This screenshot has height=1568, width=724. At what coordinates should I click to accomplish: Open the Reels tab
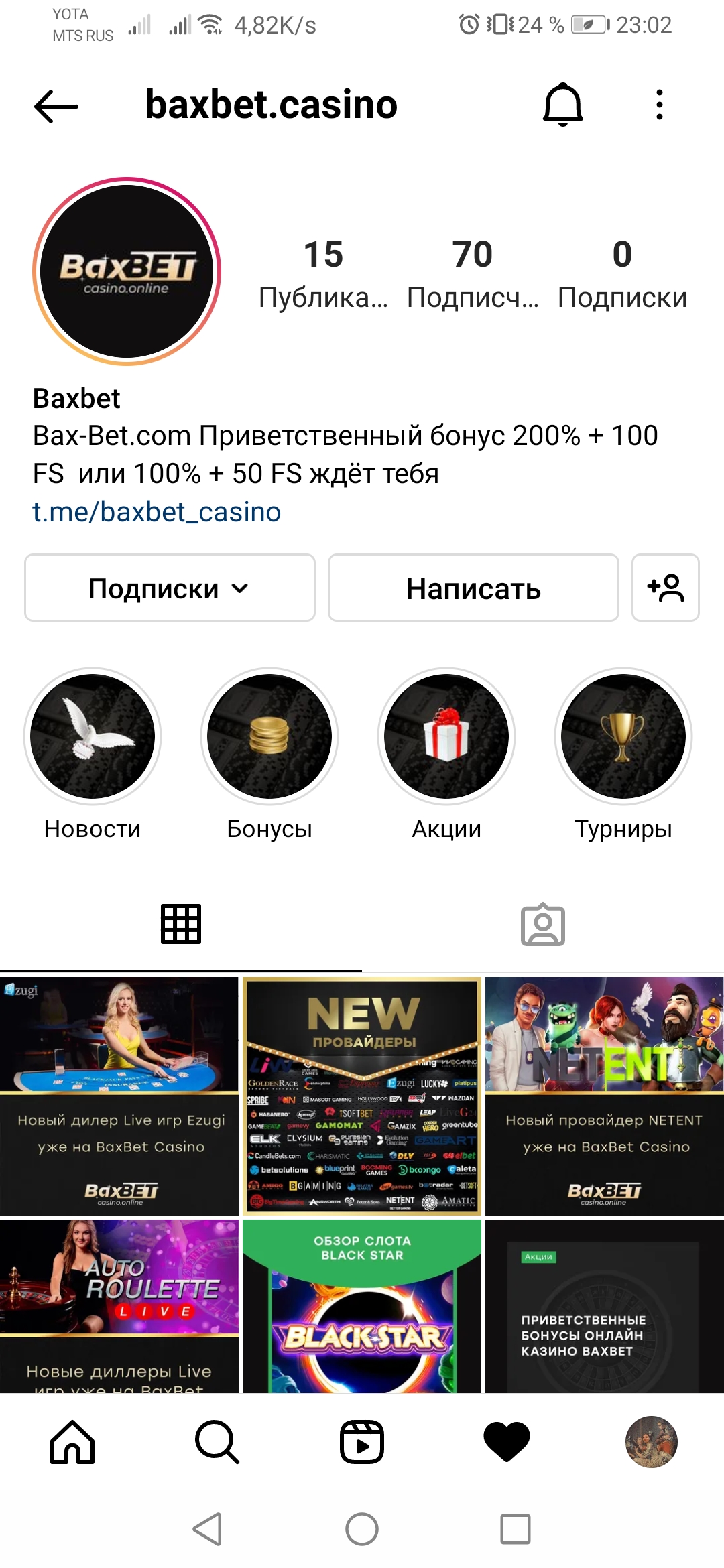coord(362,1442)
